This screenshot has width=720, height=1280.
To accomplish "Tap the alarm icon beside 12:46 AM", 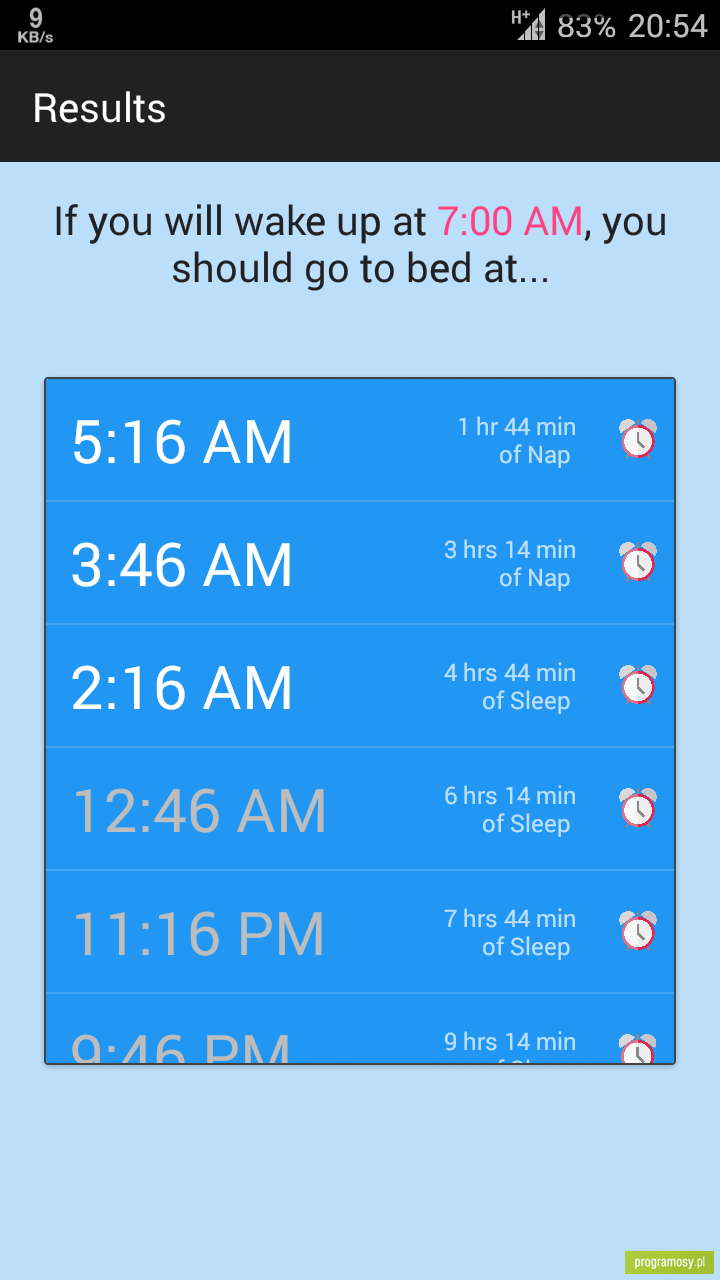I will [637, 808].
